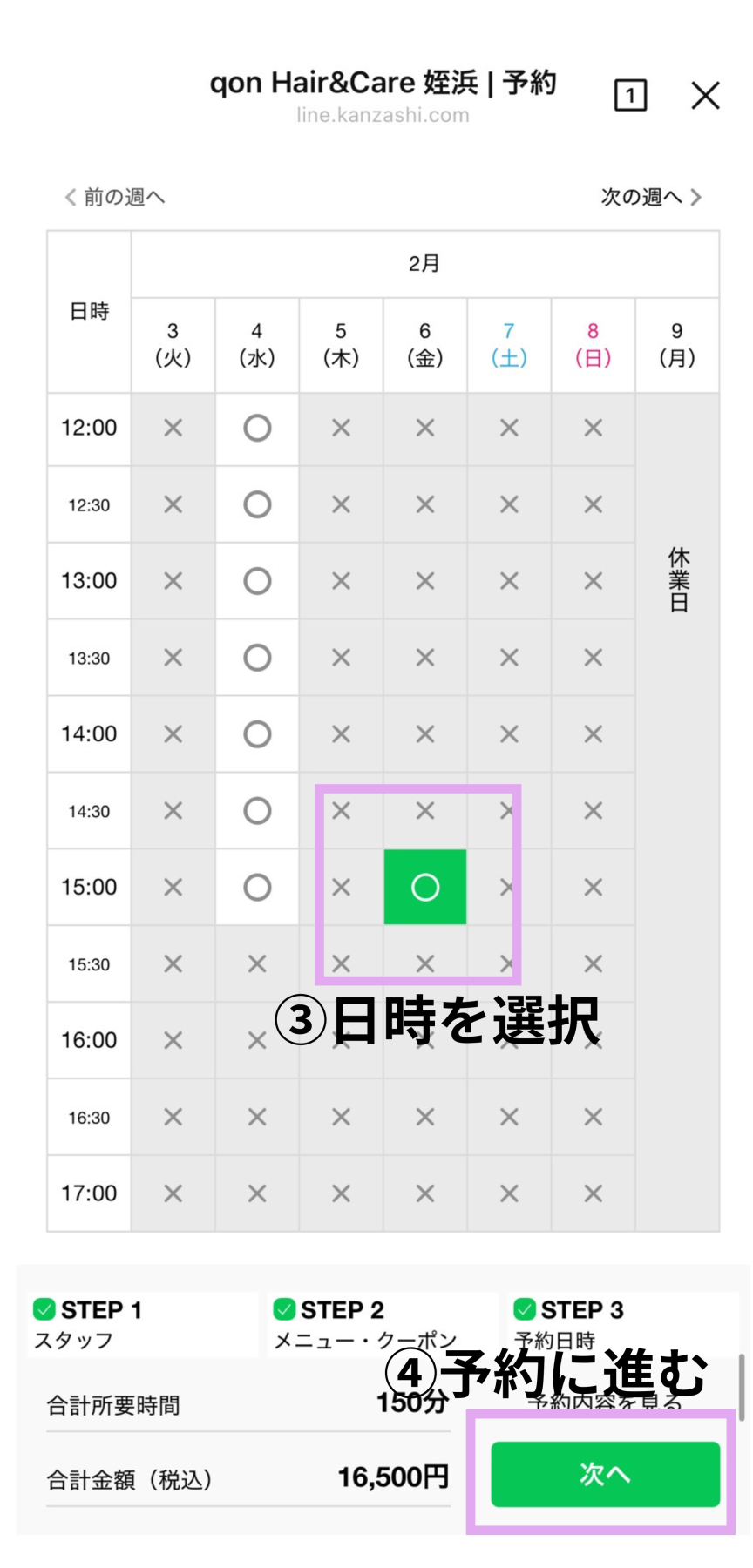Image resolution: width=753 pixels, height=1568 pixels.
Task: Select the 13:30 slot on Wednesday 4
Action: pyautogui.click(x=257, y=658)
